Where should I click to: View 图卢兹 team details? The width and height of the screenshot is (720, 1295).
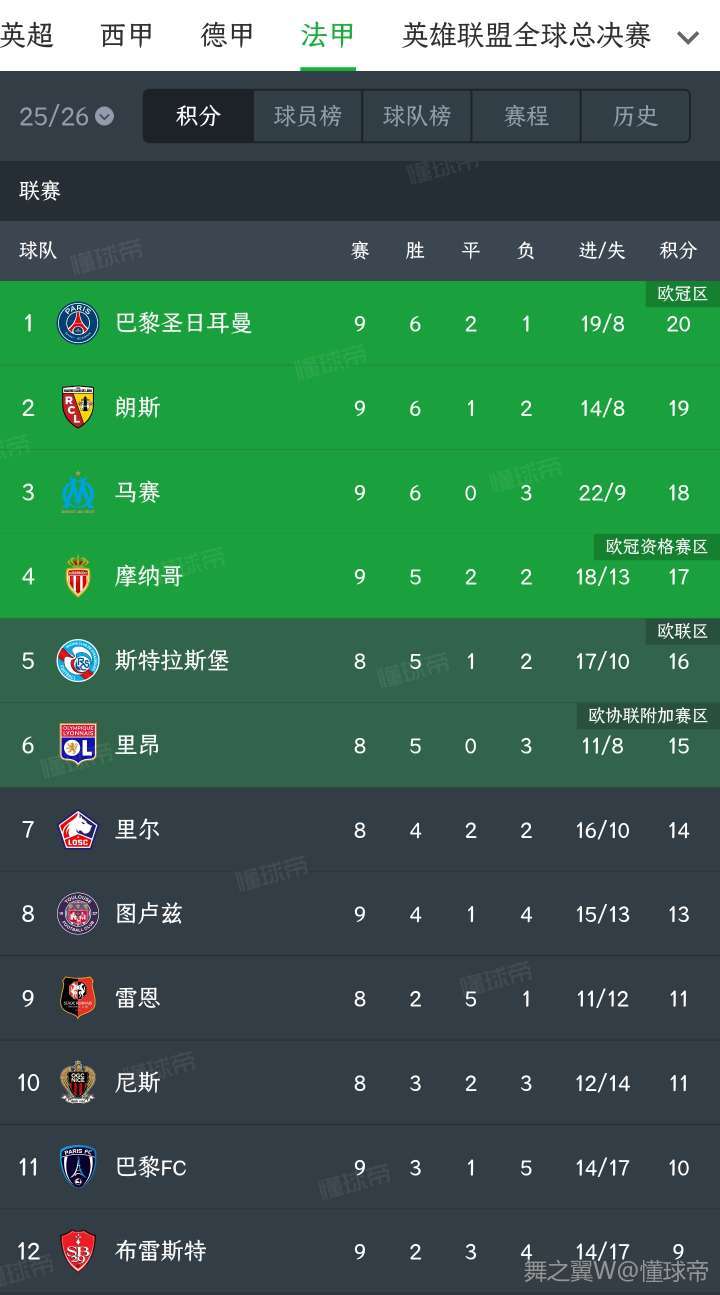[149, 914]
